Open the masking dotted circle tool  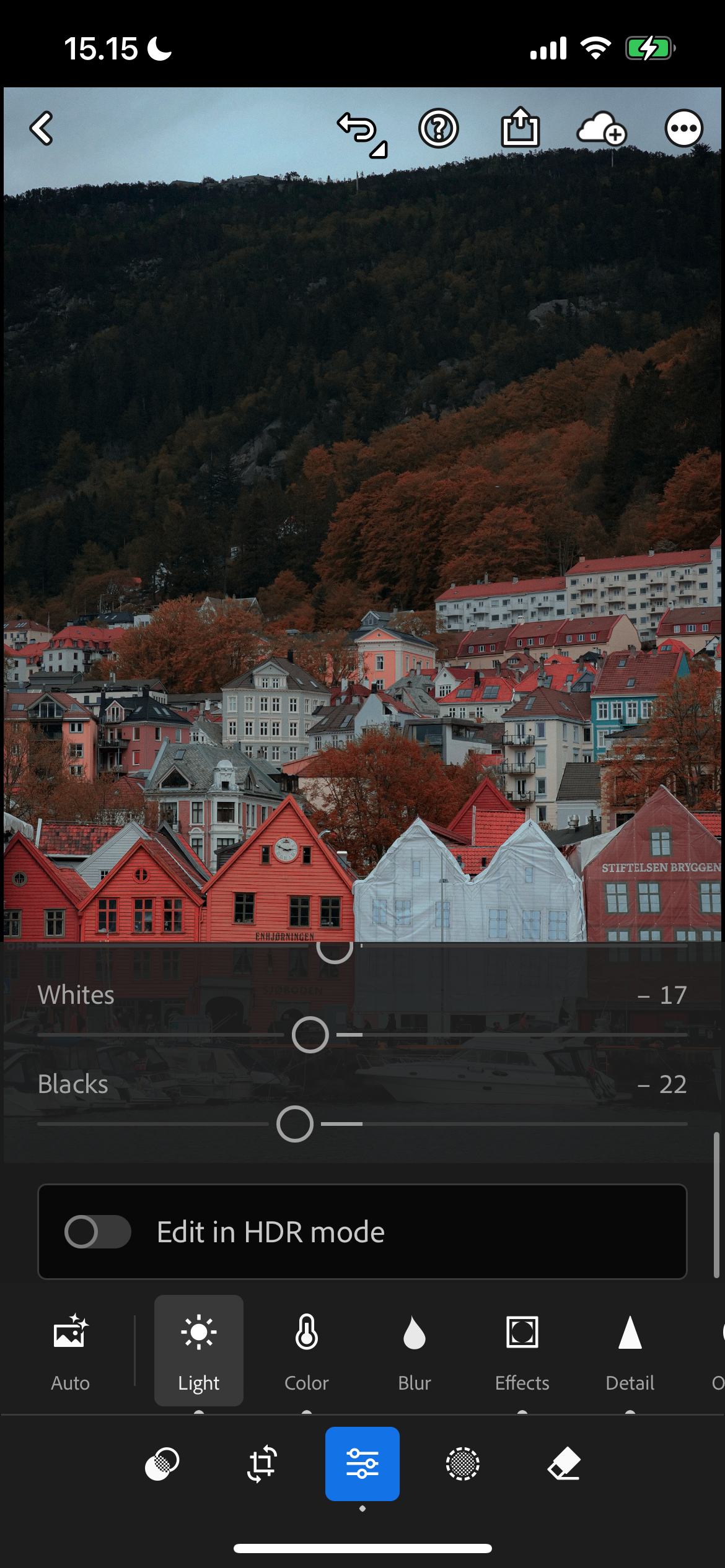463,1464
